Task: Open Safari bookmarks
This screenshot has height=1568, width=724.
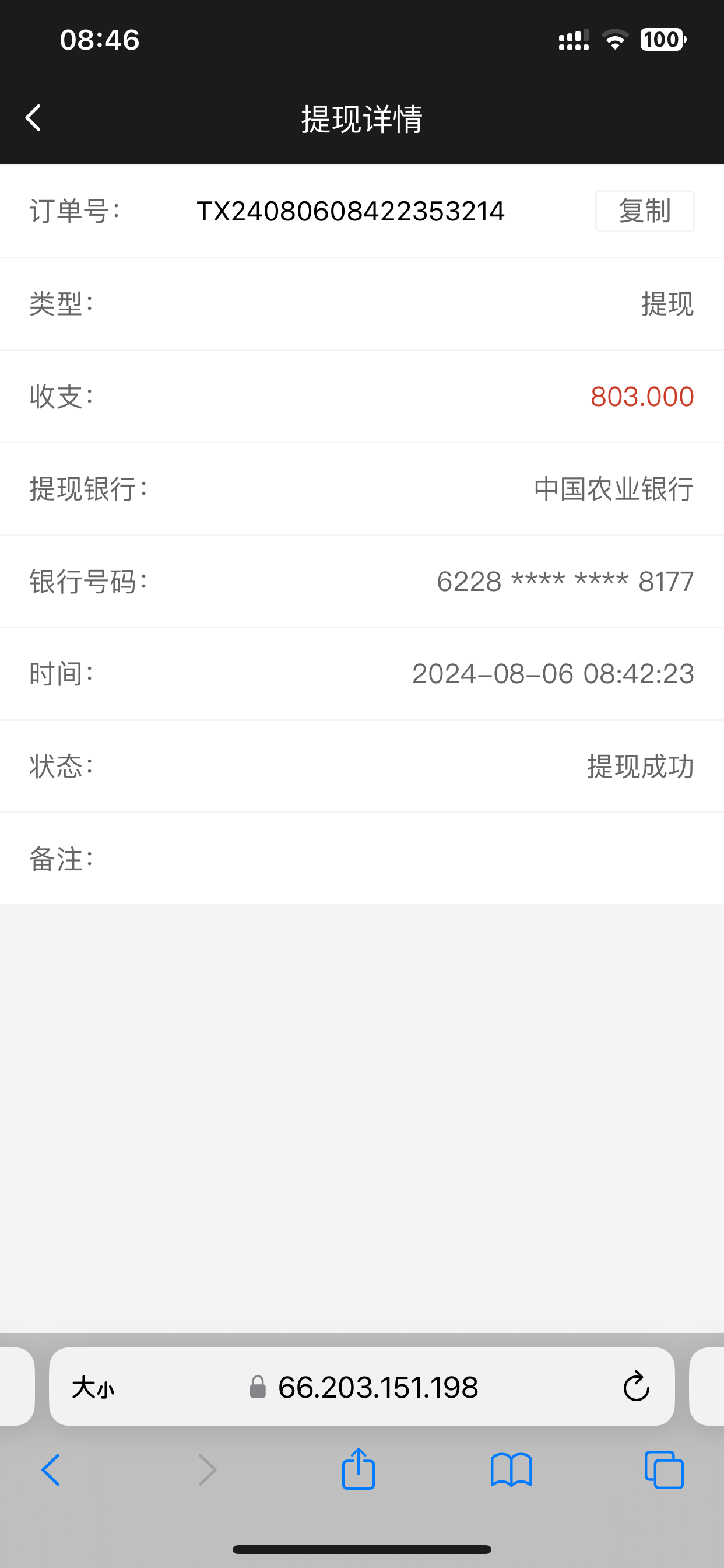Action: (x=511, y=1471)
